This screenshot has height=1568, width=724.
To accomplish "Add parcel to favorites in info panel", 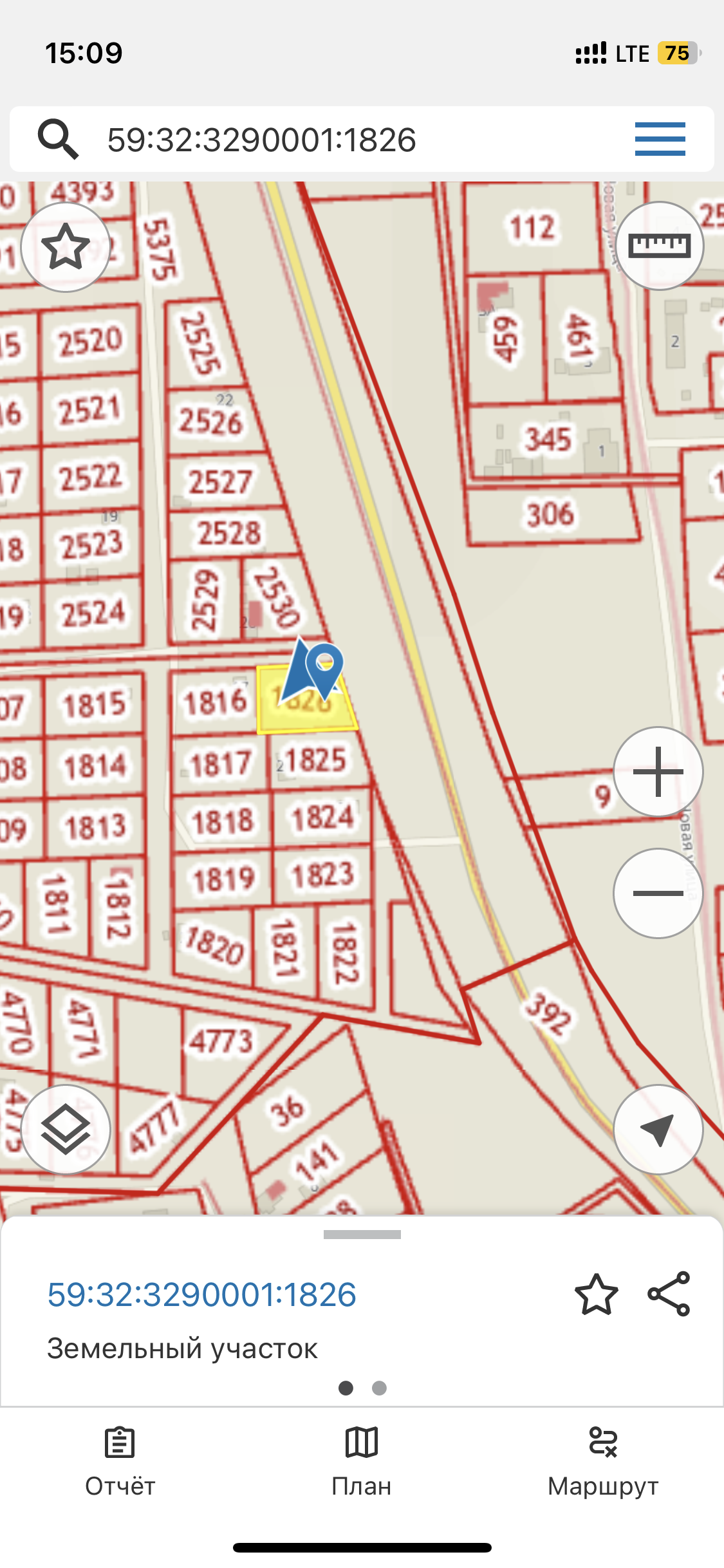I will pos(596,1294).
